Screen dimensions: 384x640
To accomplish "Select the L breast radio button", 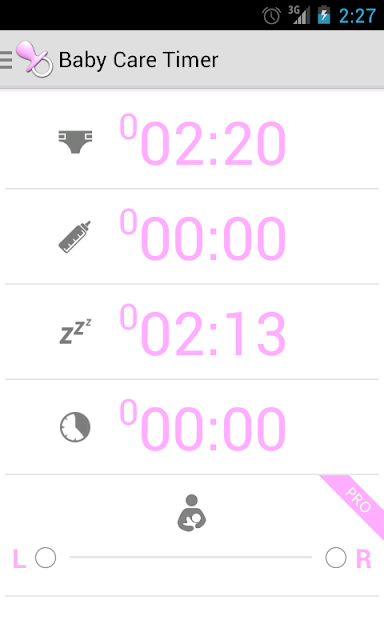I will point(45,558).
